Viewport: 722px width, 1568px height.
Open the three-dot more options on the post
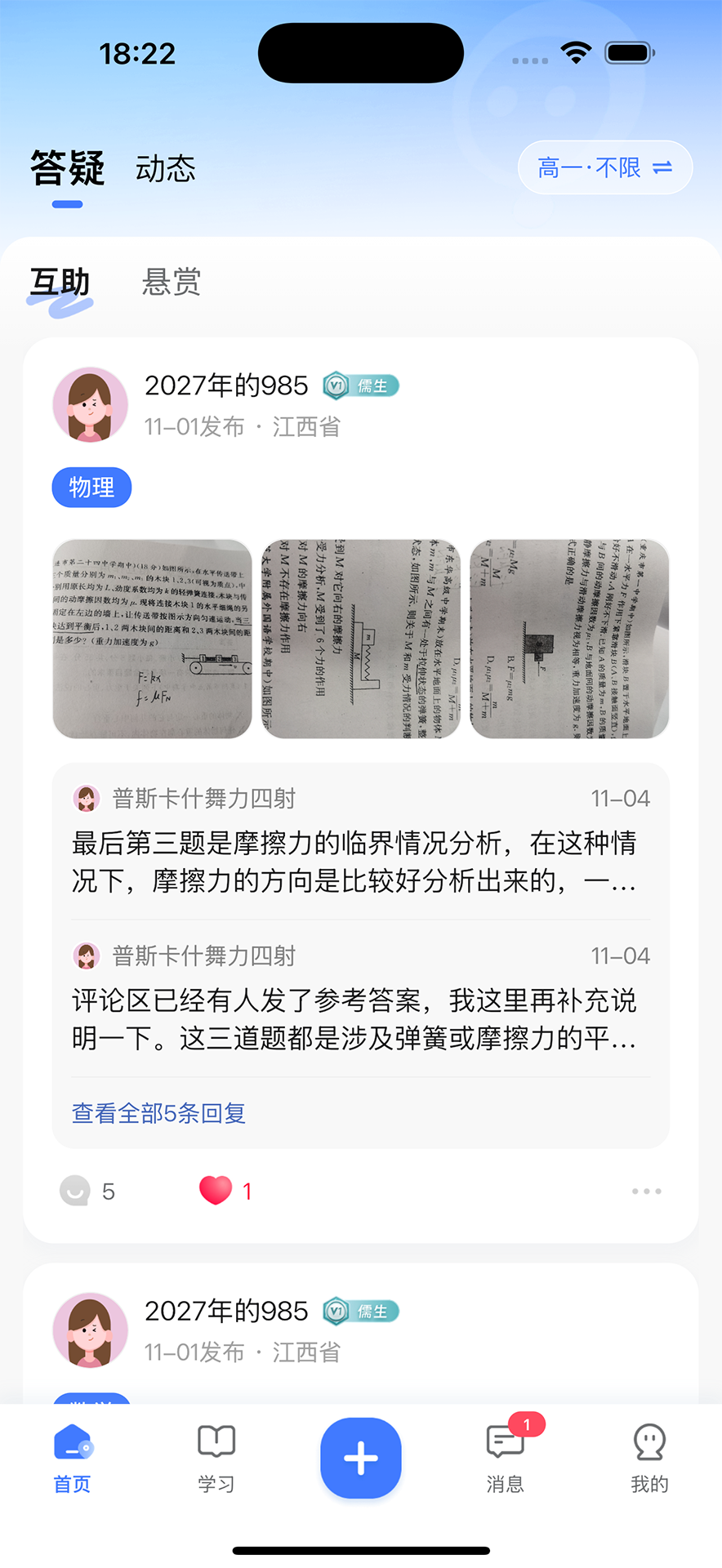pos(646,1192)
